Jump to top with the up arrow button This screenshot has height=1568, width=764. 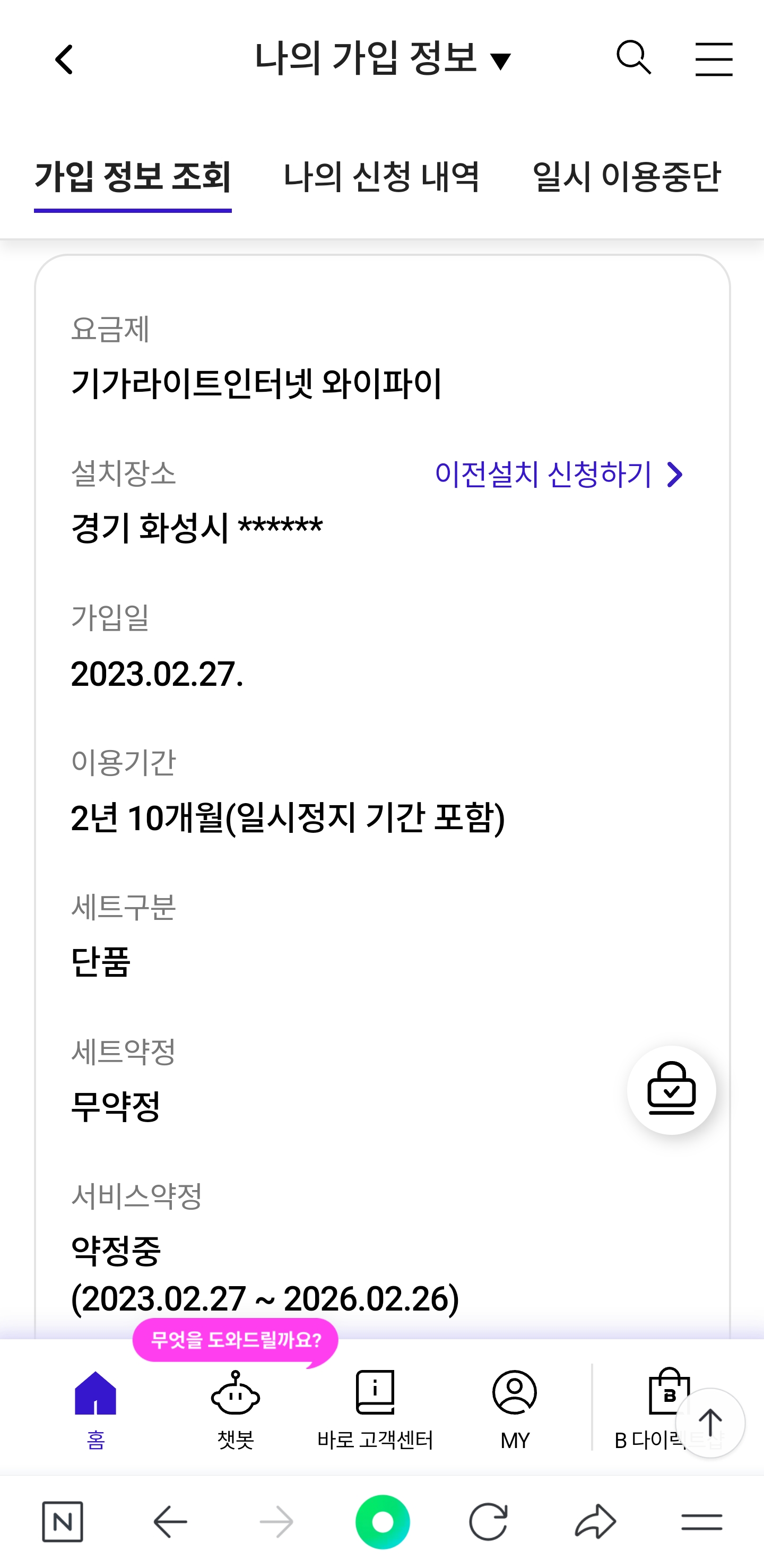(x=710, y=1423)
